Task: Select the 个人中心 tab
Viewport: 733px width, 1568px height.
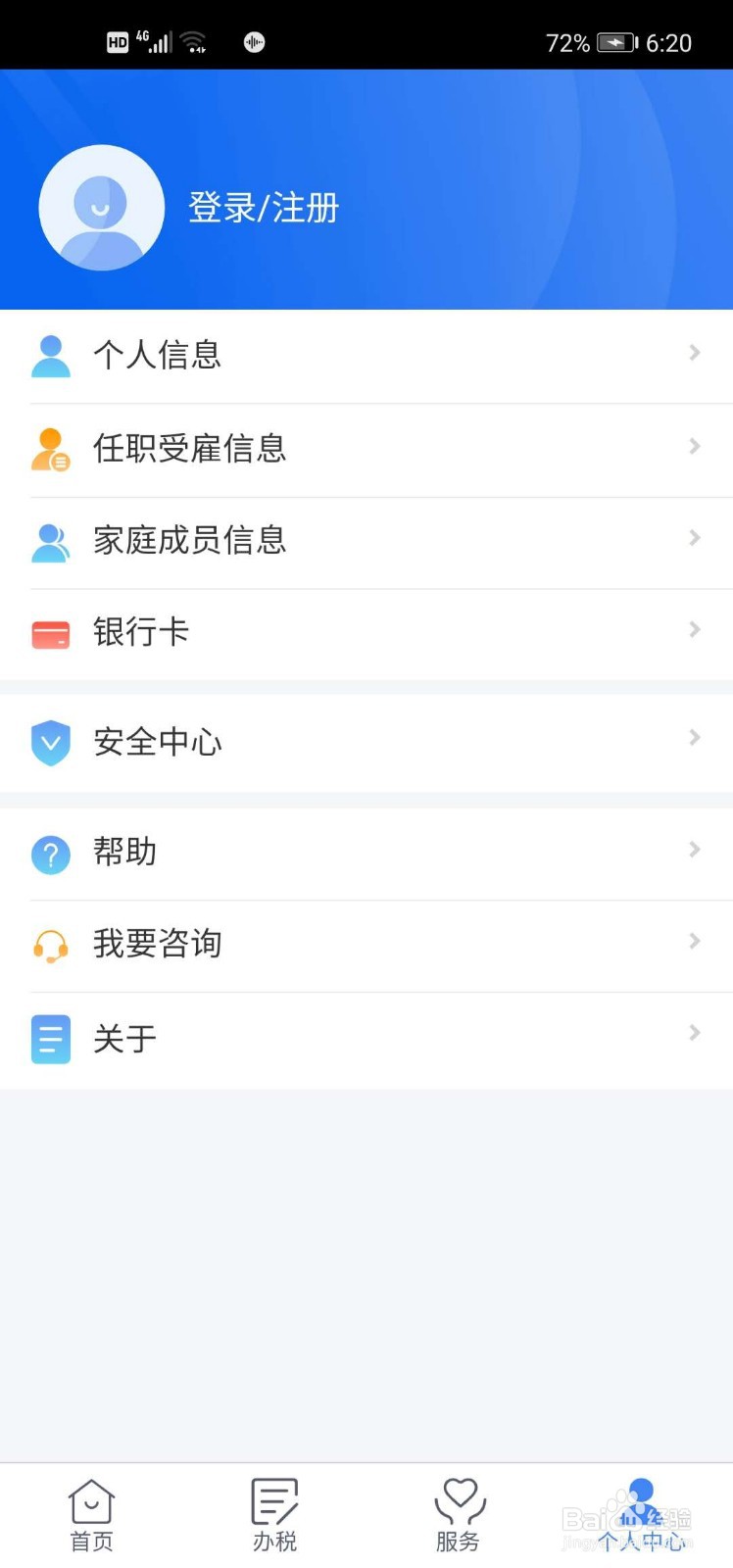Action: 641,1515
